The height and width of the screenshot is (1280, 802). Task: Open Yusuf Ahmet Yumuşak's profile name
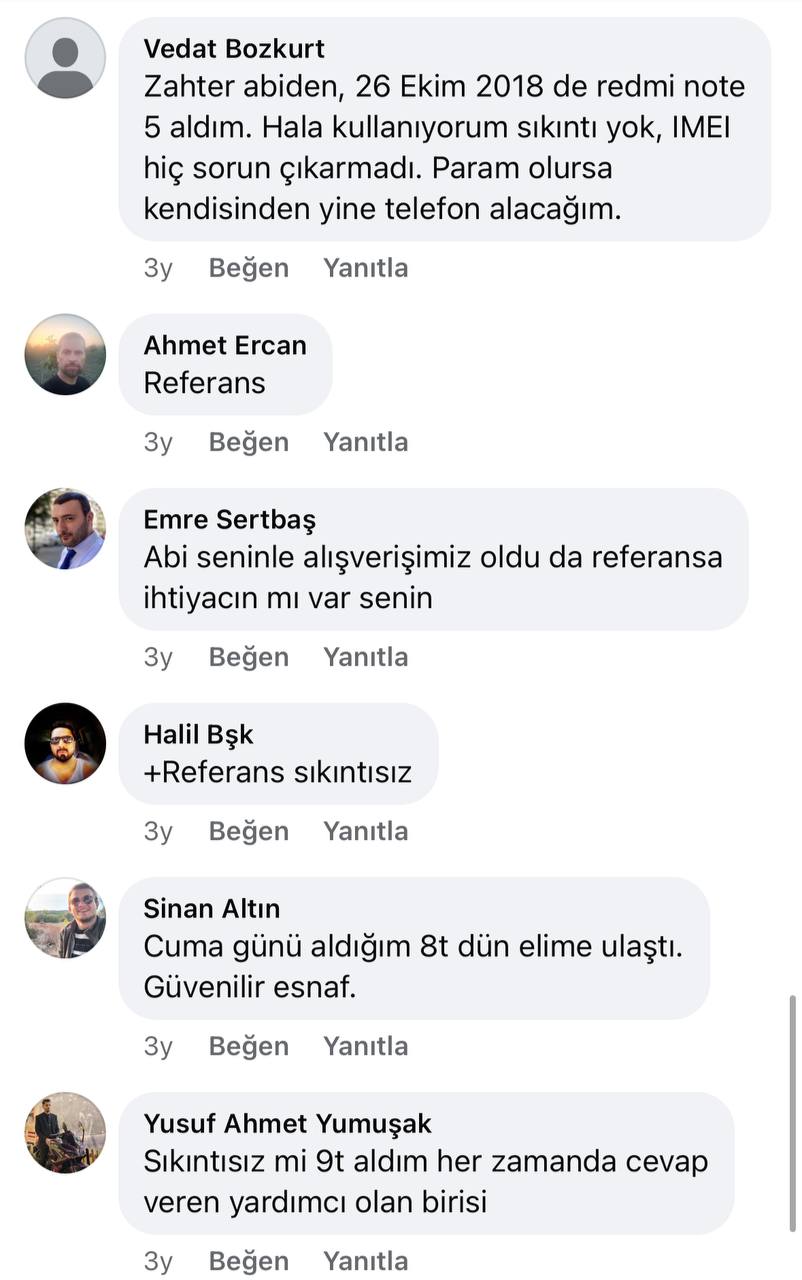[x=287, y=1123]
